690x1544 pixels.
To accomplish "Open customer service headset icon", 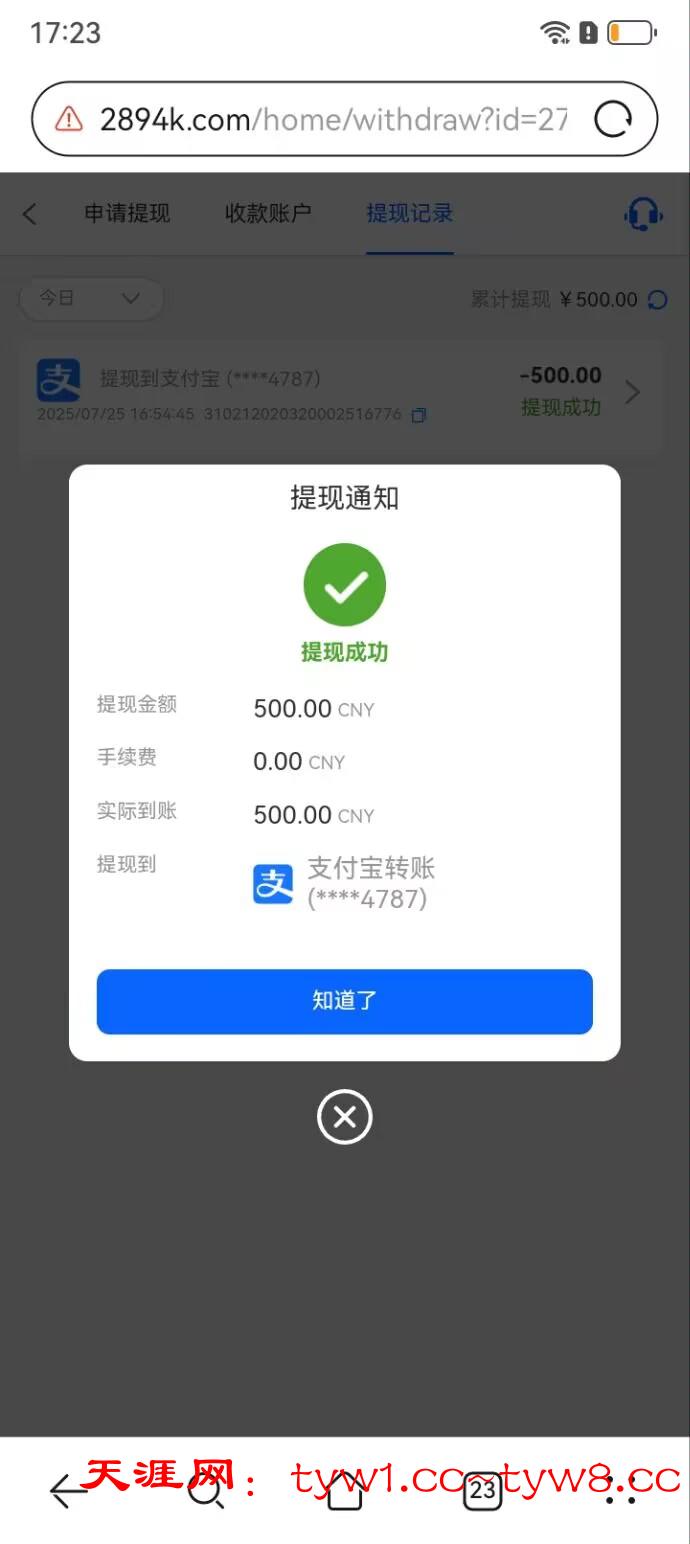I will 643,213.
